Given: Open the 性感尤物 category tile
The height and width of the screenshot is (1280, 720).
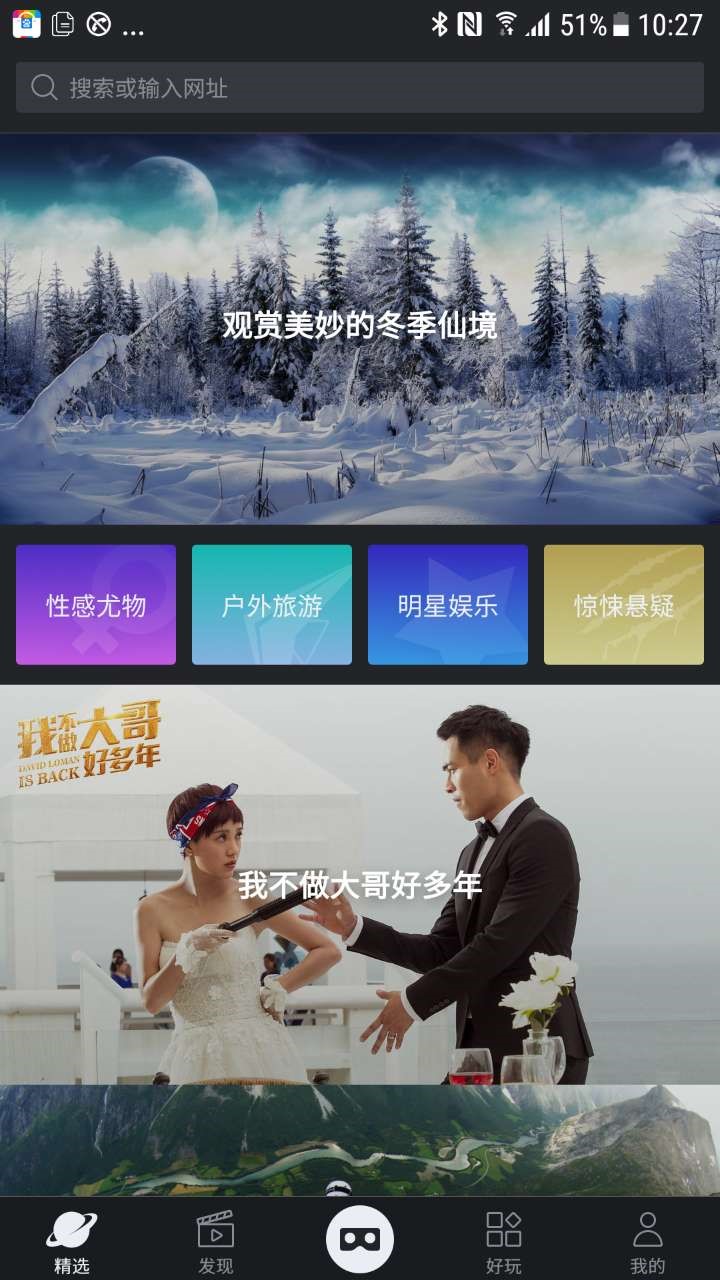Looking at the screenshot, I should point(96,605).
